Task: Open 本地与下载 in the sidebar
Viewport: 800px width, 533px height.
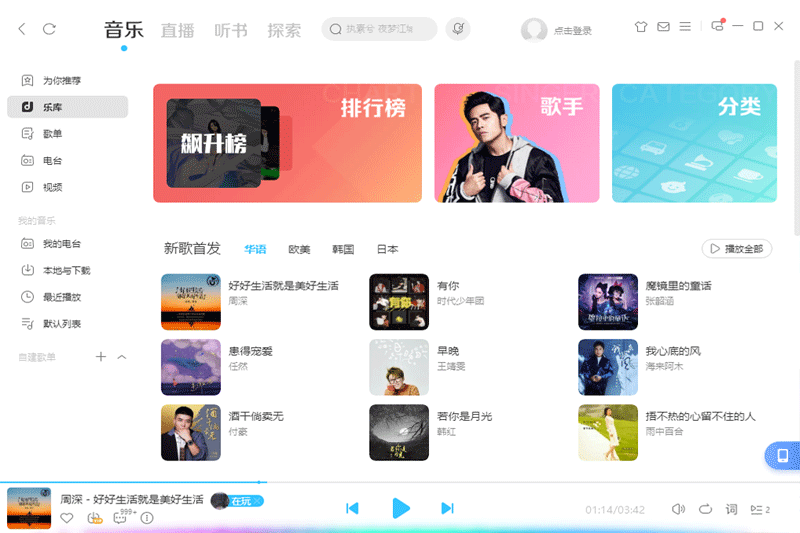Action: (66, 270)
